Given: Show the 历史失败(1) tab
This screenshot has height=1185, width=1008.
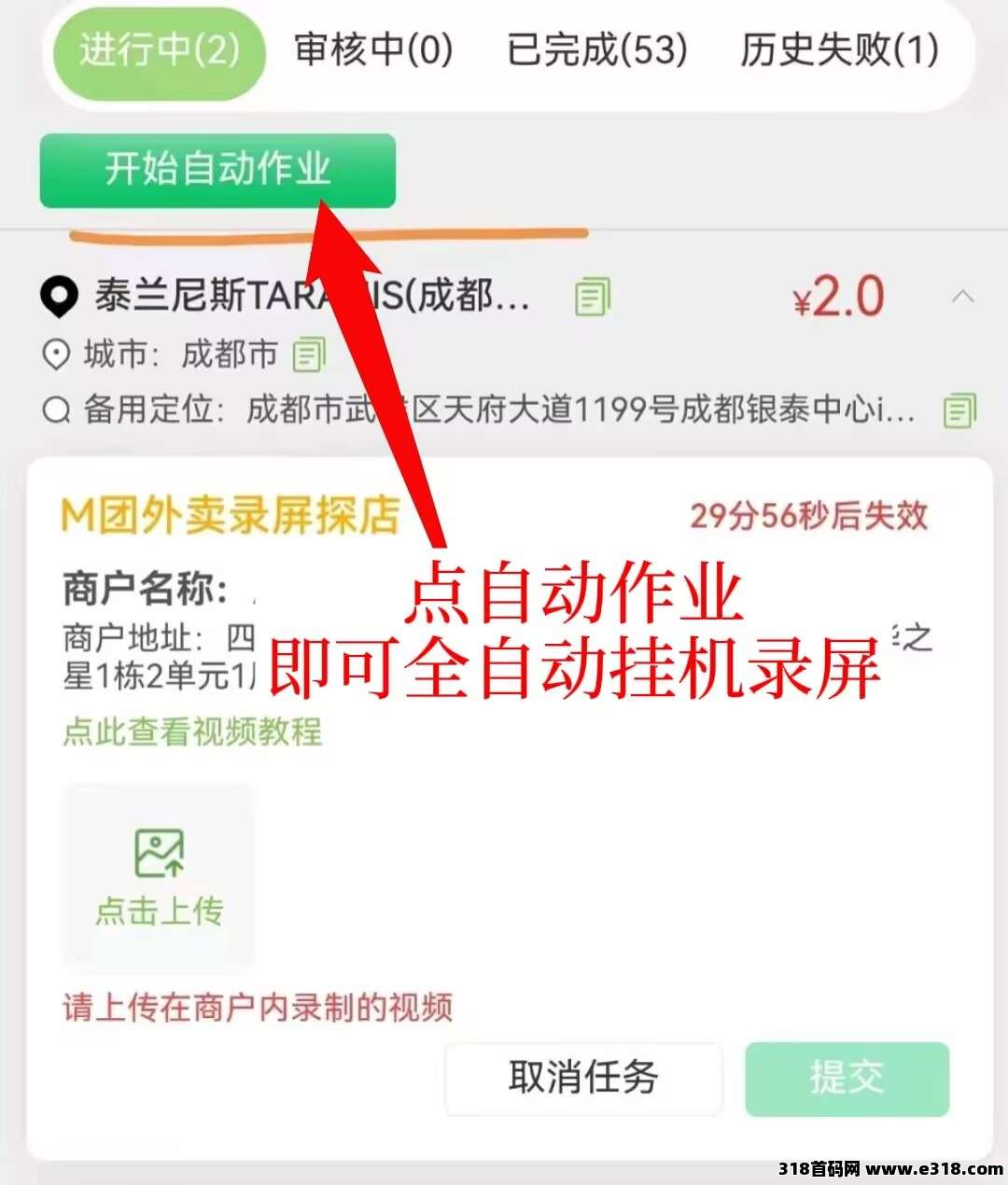Looking at the screenshot, I should pos(840,51).
